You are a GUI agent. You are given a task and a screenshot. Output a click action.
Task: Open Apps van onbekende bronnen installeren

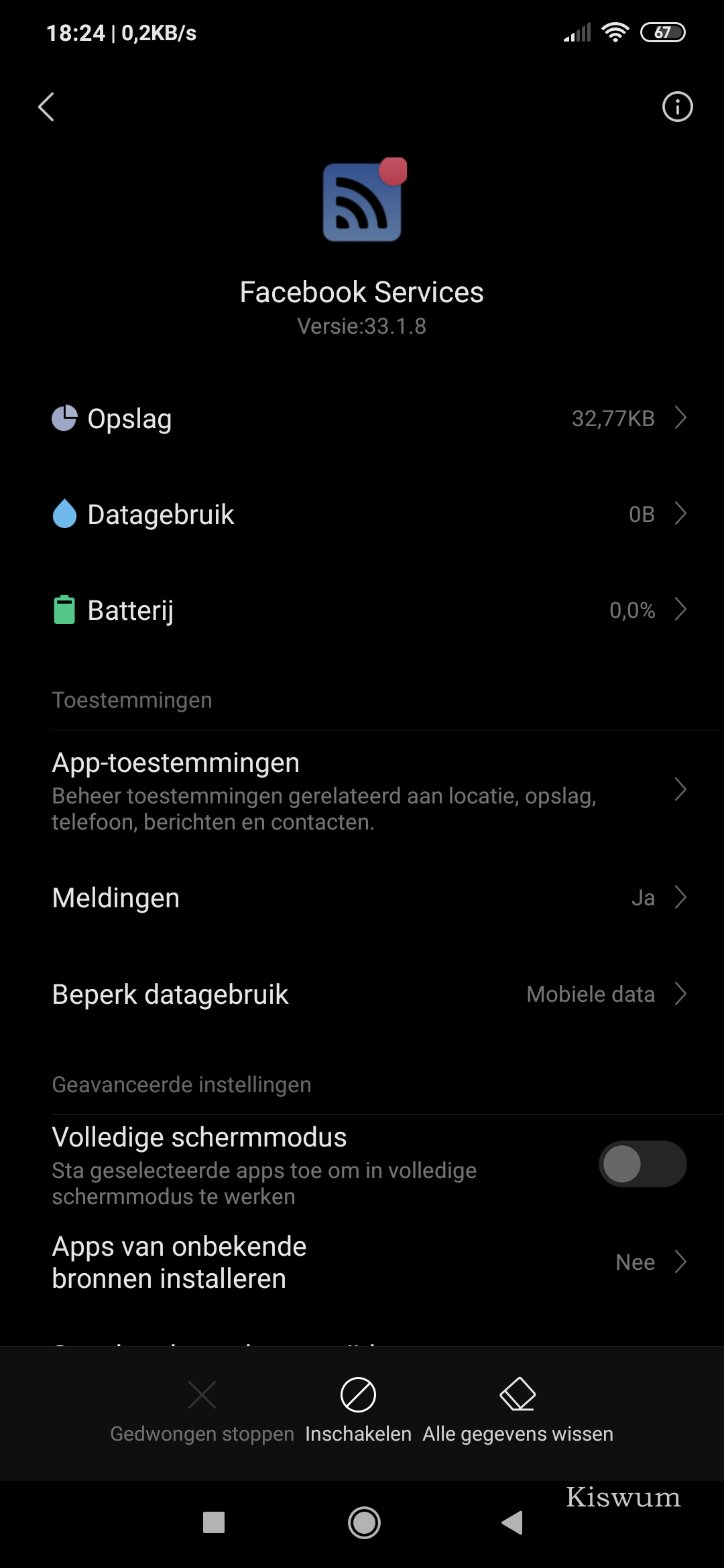click(x=362, y=1262)
